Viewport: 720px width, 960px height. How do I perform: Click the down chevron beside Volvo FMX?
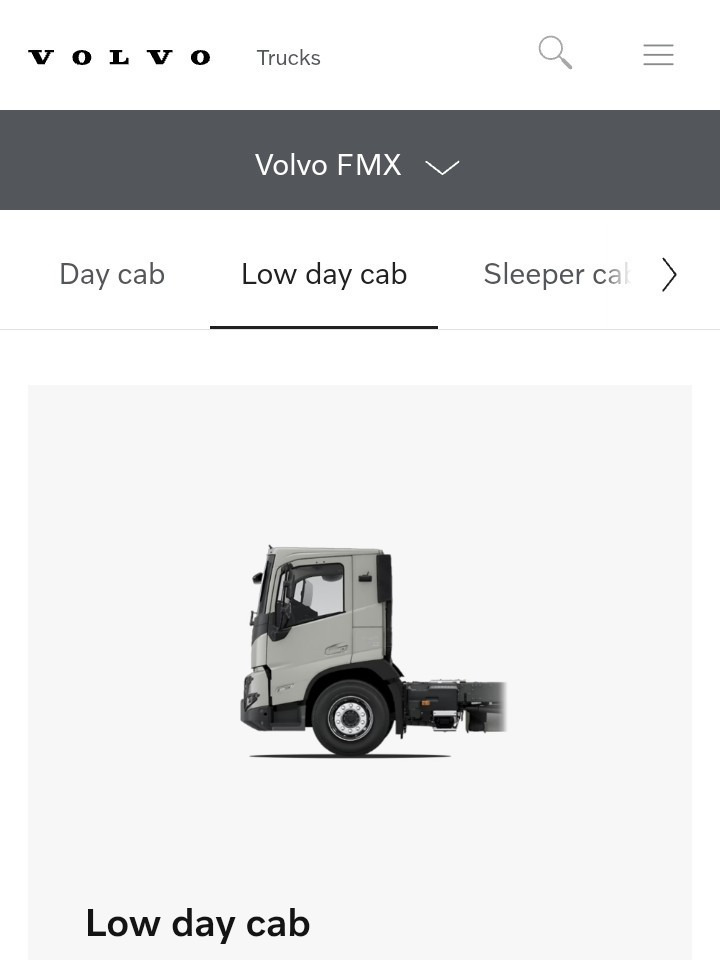tap(443, 168)
